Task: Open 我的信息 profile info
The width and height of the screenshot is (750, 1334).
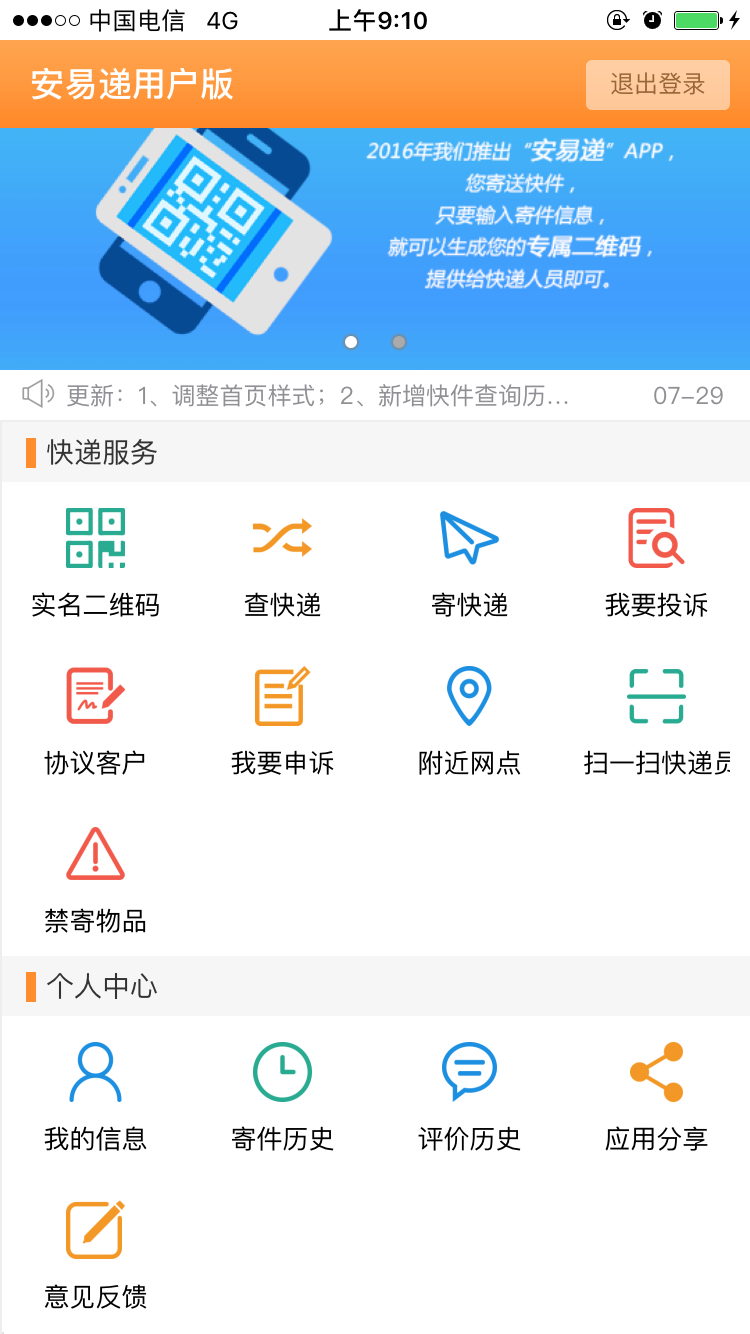Action: (95, 1097)
